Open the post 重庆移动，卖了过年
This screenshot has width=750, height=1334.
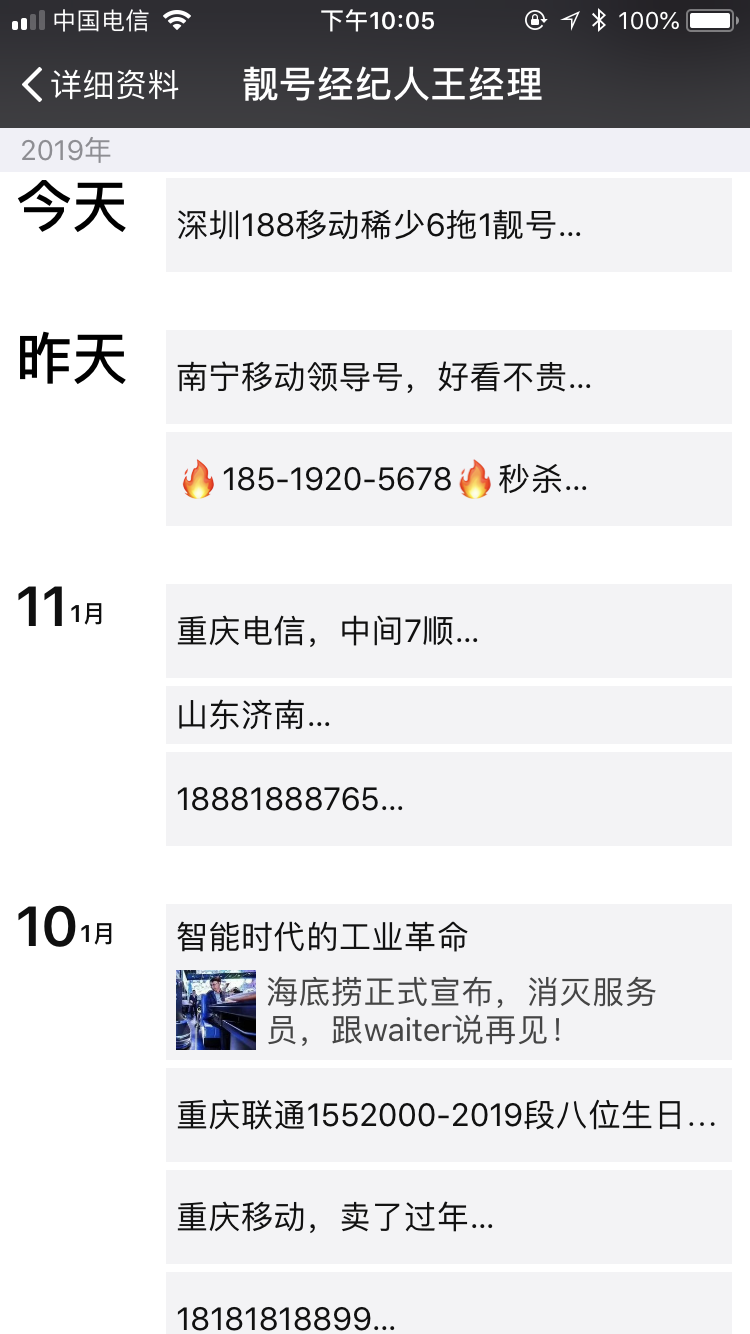(448, 1217)
